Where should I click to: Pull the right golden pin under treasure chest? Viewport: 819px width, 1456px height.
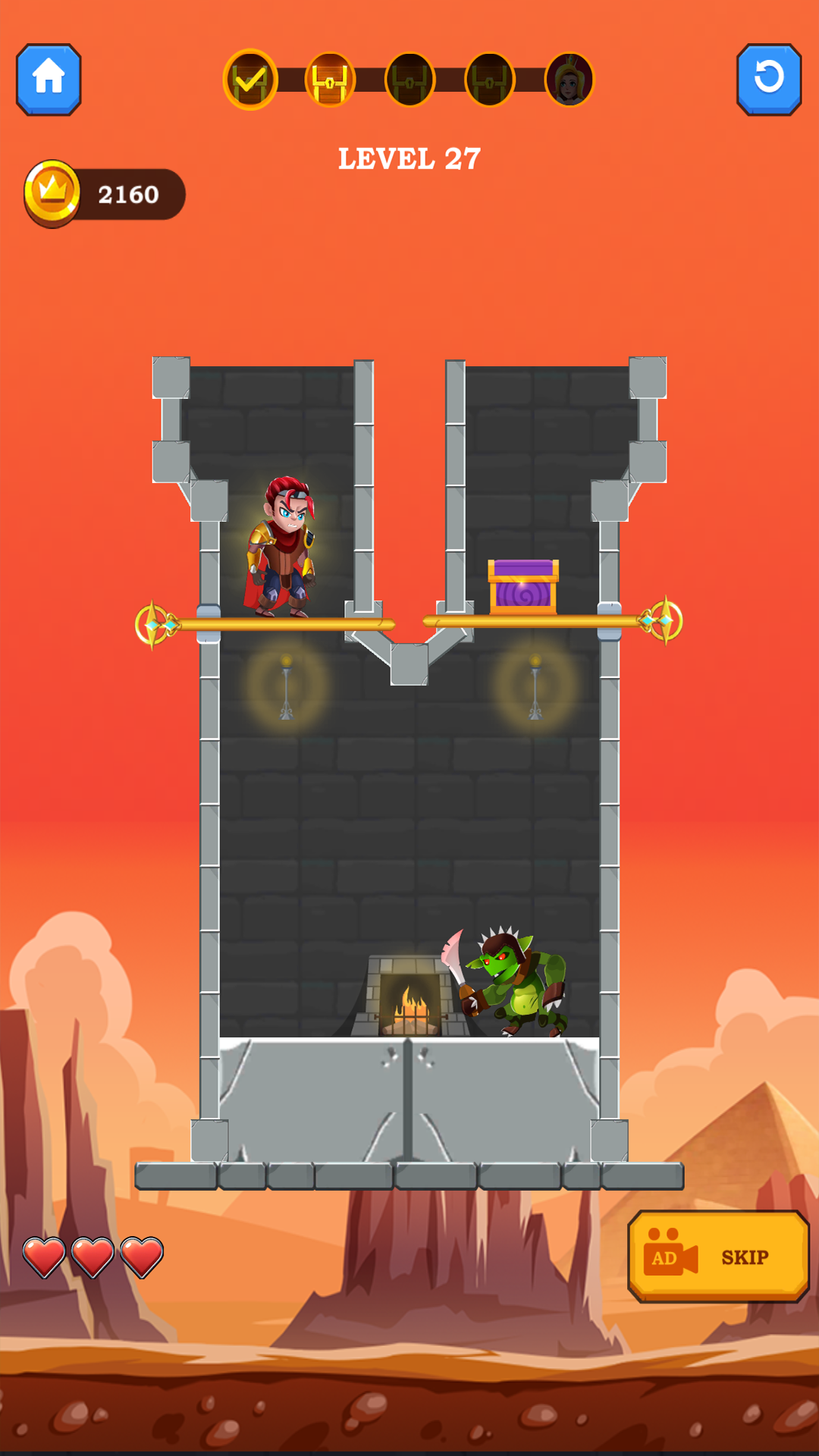tap(663, 621)
